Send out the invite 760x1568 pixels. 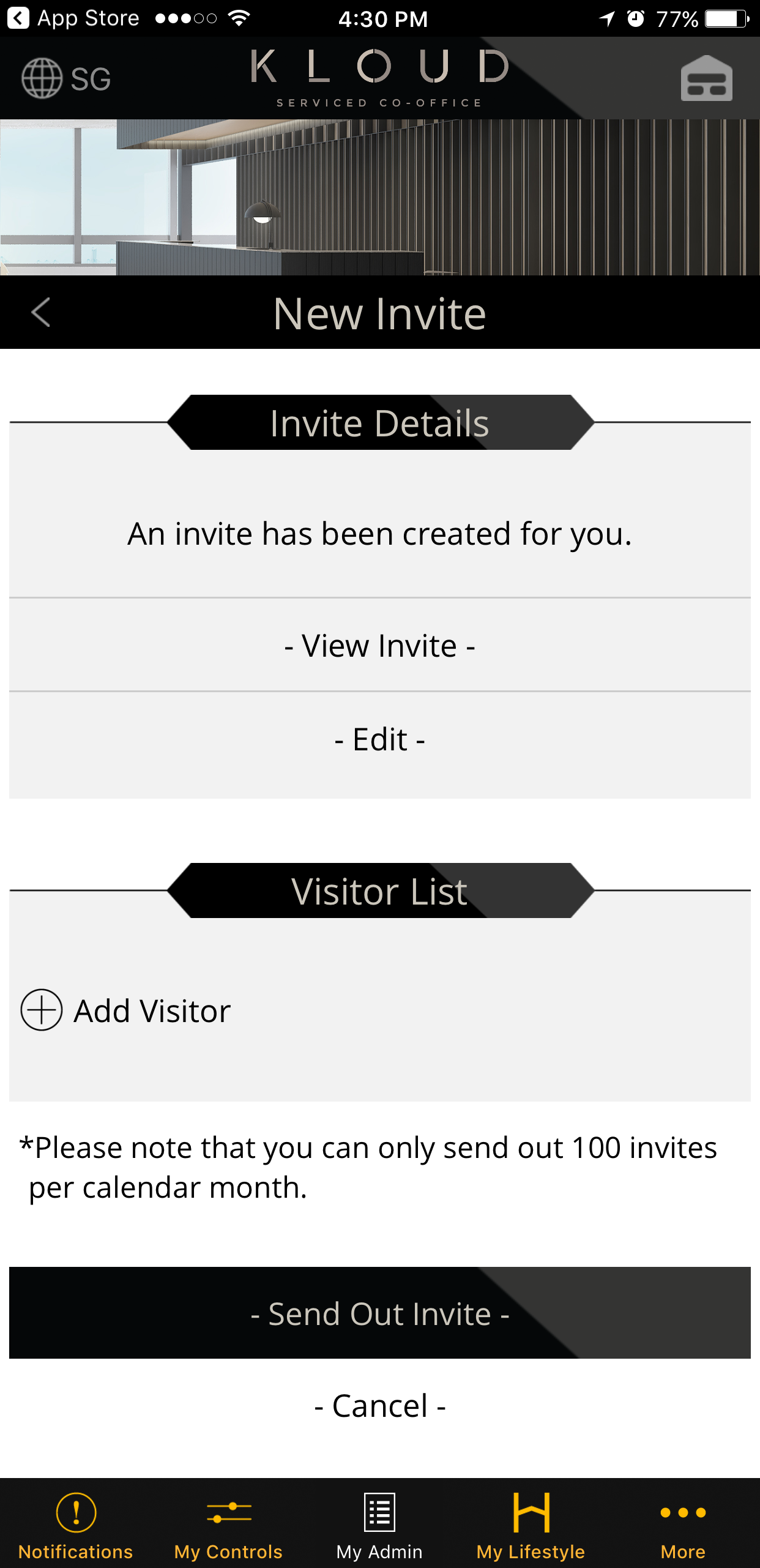tap(380, 1313)
